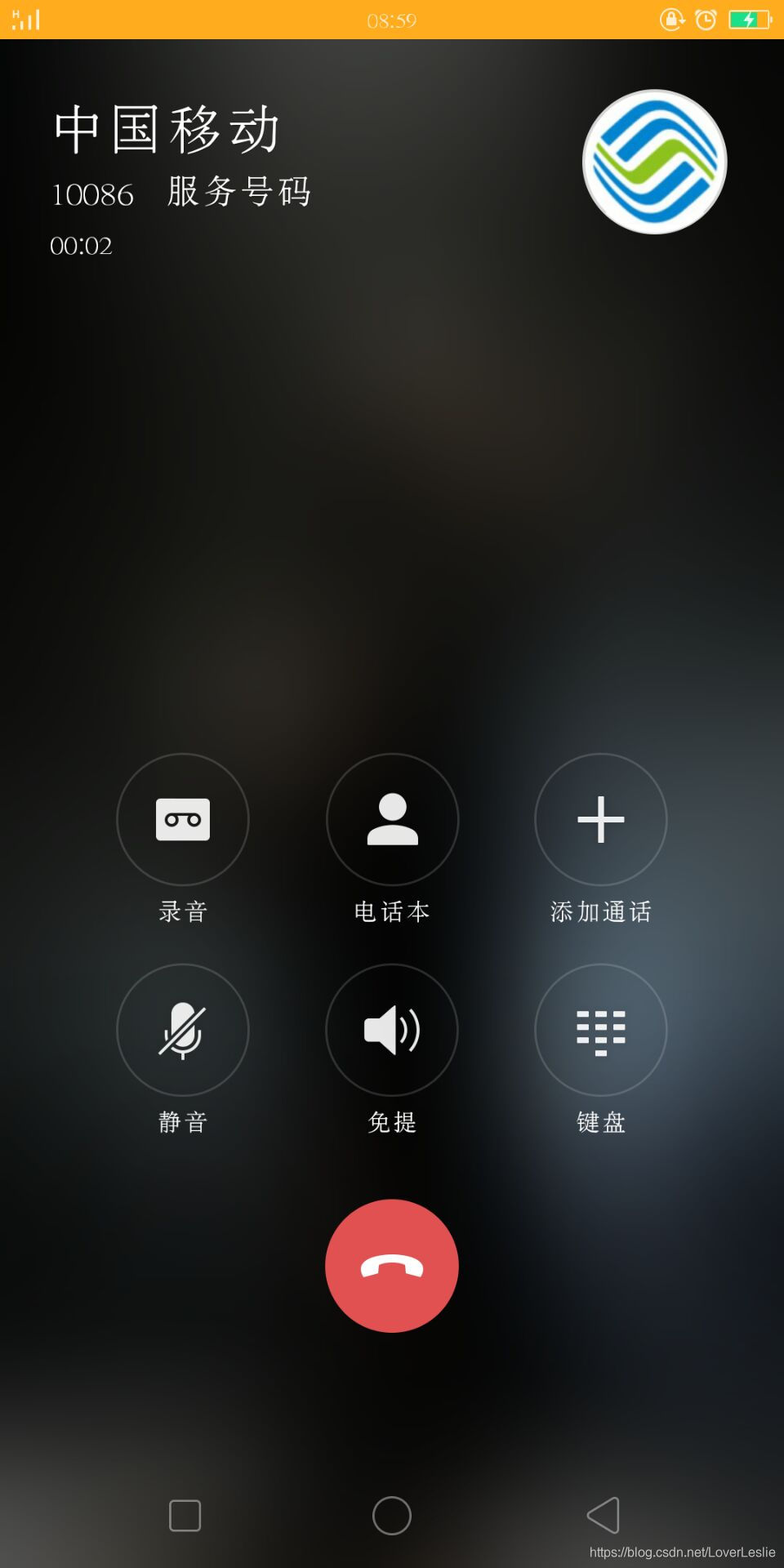Hang up the call with 10086
The height and width of the screenshot is (1568, 784).
pyautogui.click(x=392, y=1266)
